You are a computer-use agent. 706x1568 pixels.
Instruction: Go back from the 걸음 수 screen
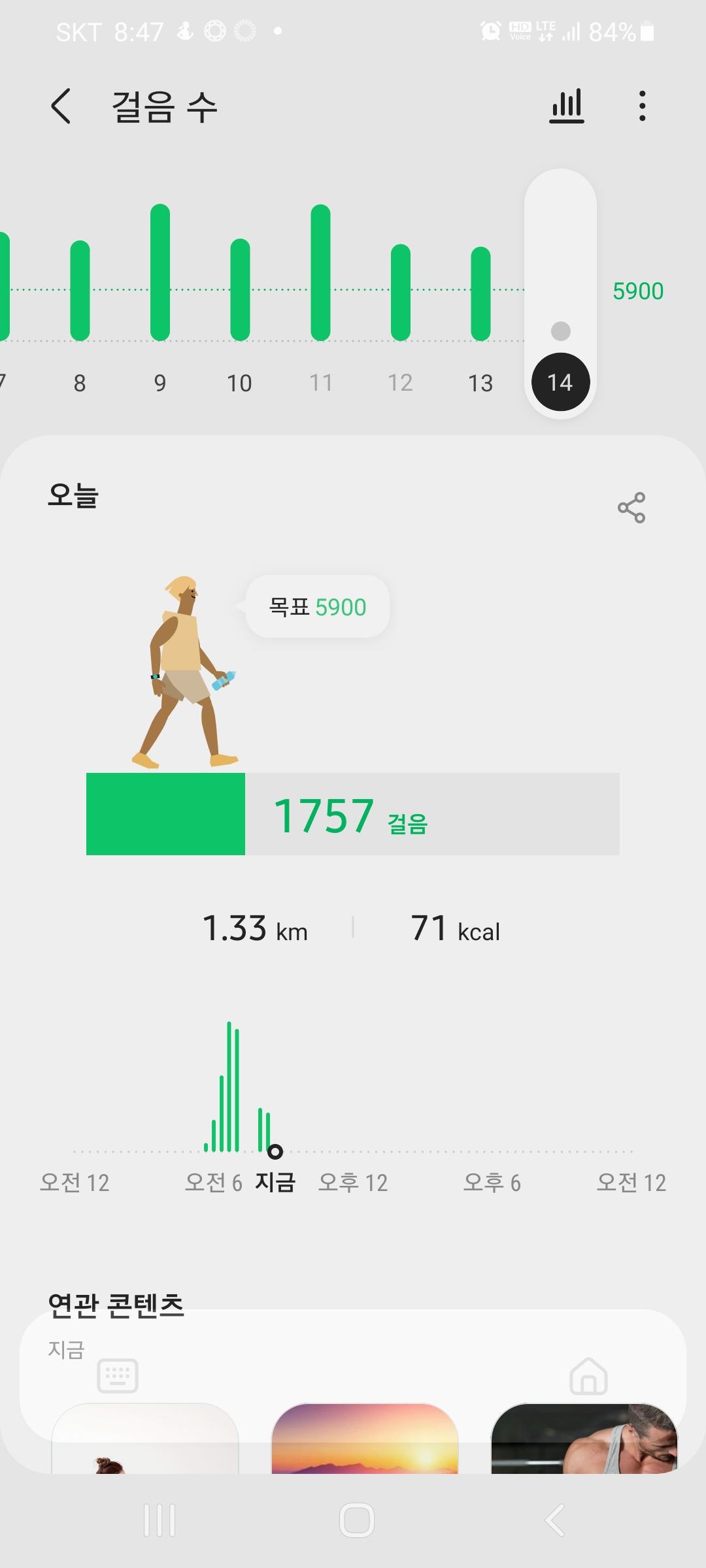point(61,106)
